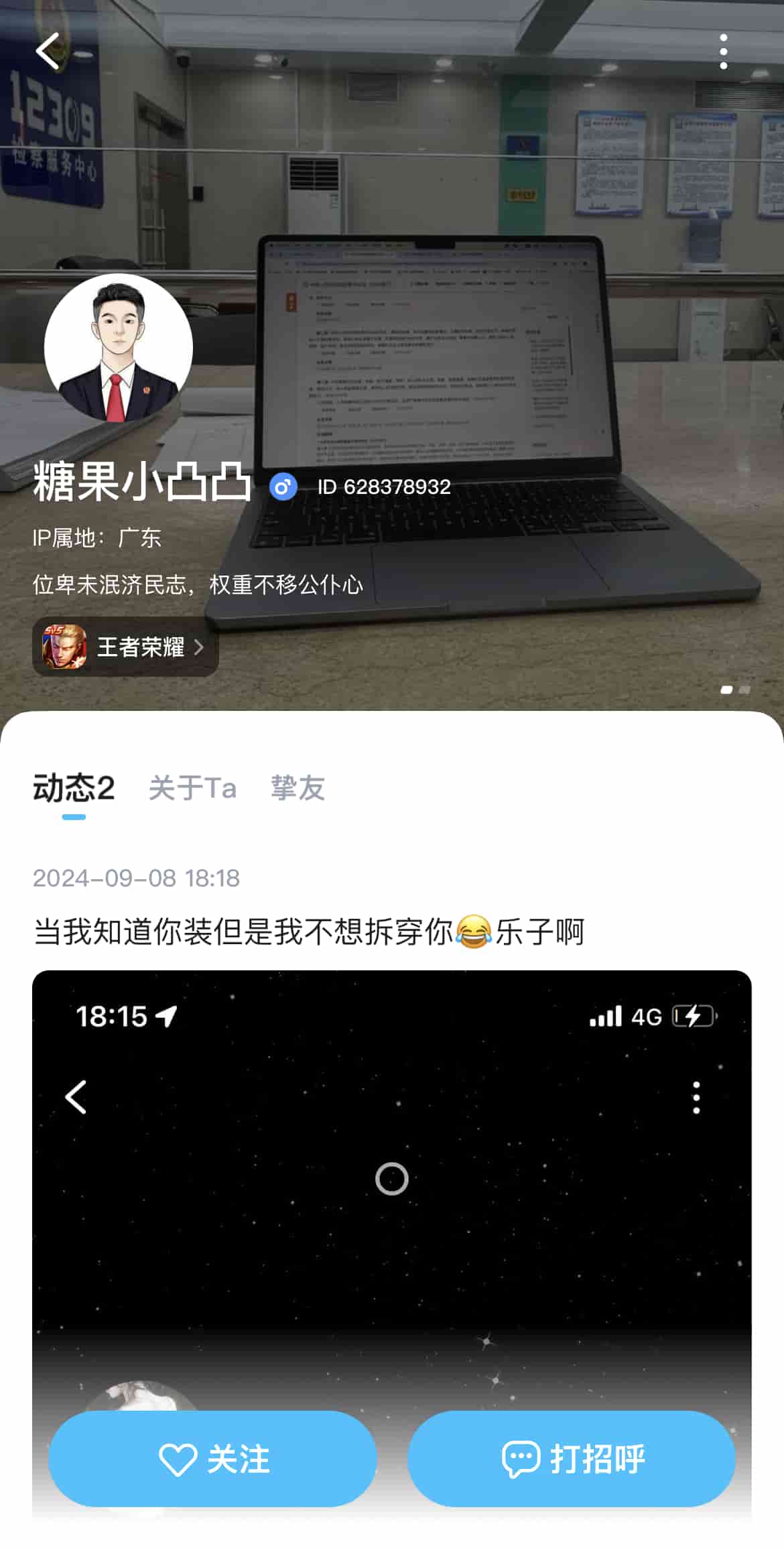Switch to the 挚友 tab
Image resolution: width=784 pixels, height=1548 pixels.
tap(298, 788)
